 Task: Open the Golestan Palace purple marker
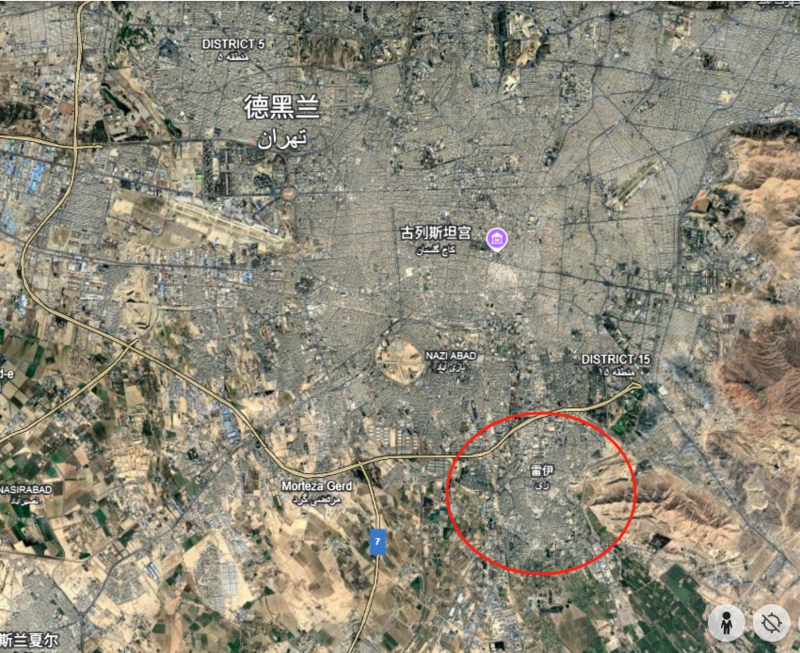[496, 238]
